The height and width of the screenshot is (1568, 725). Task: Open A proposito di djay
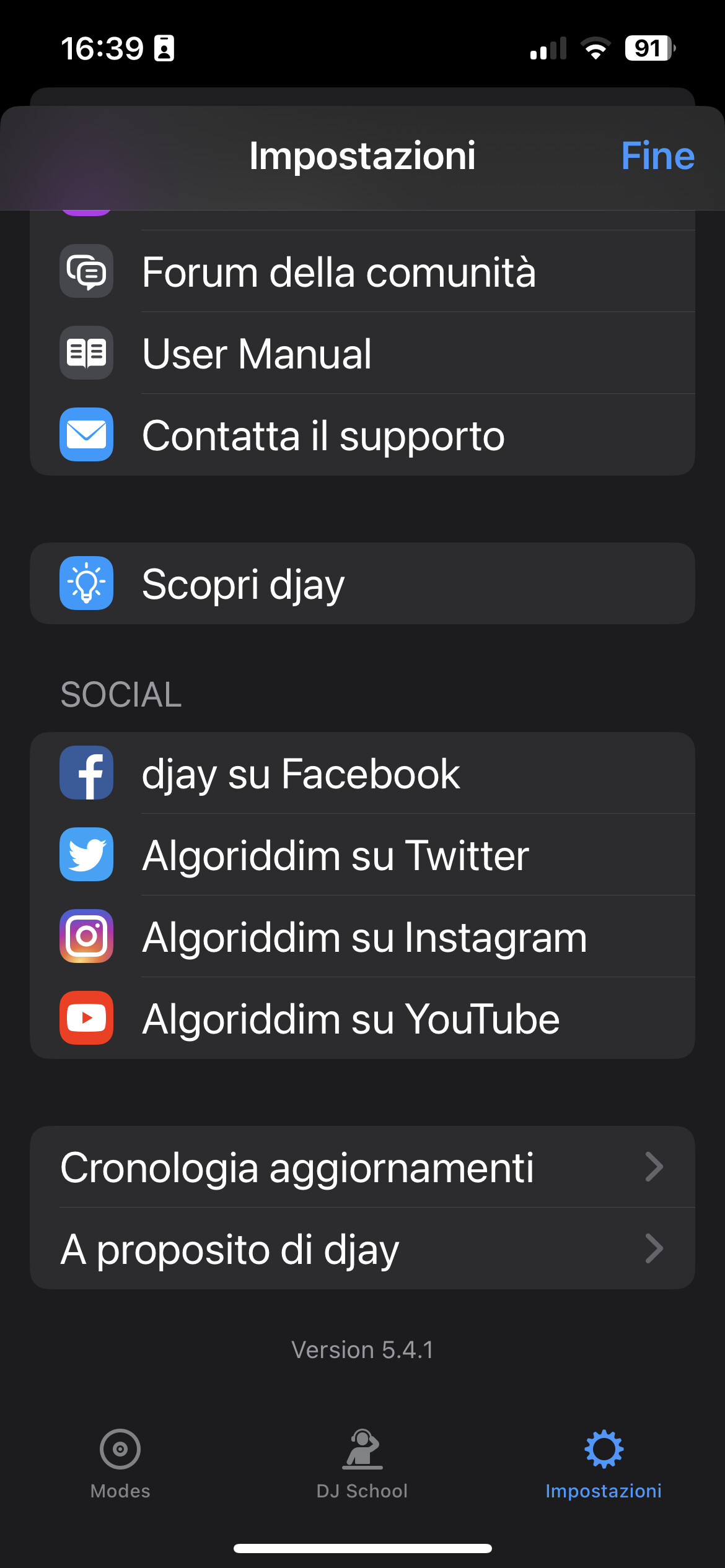tap(362, 1248)
